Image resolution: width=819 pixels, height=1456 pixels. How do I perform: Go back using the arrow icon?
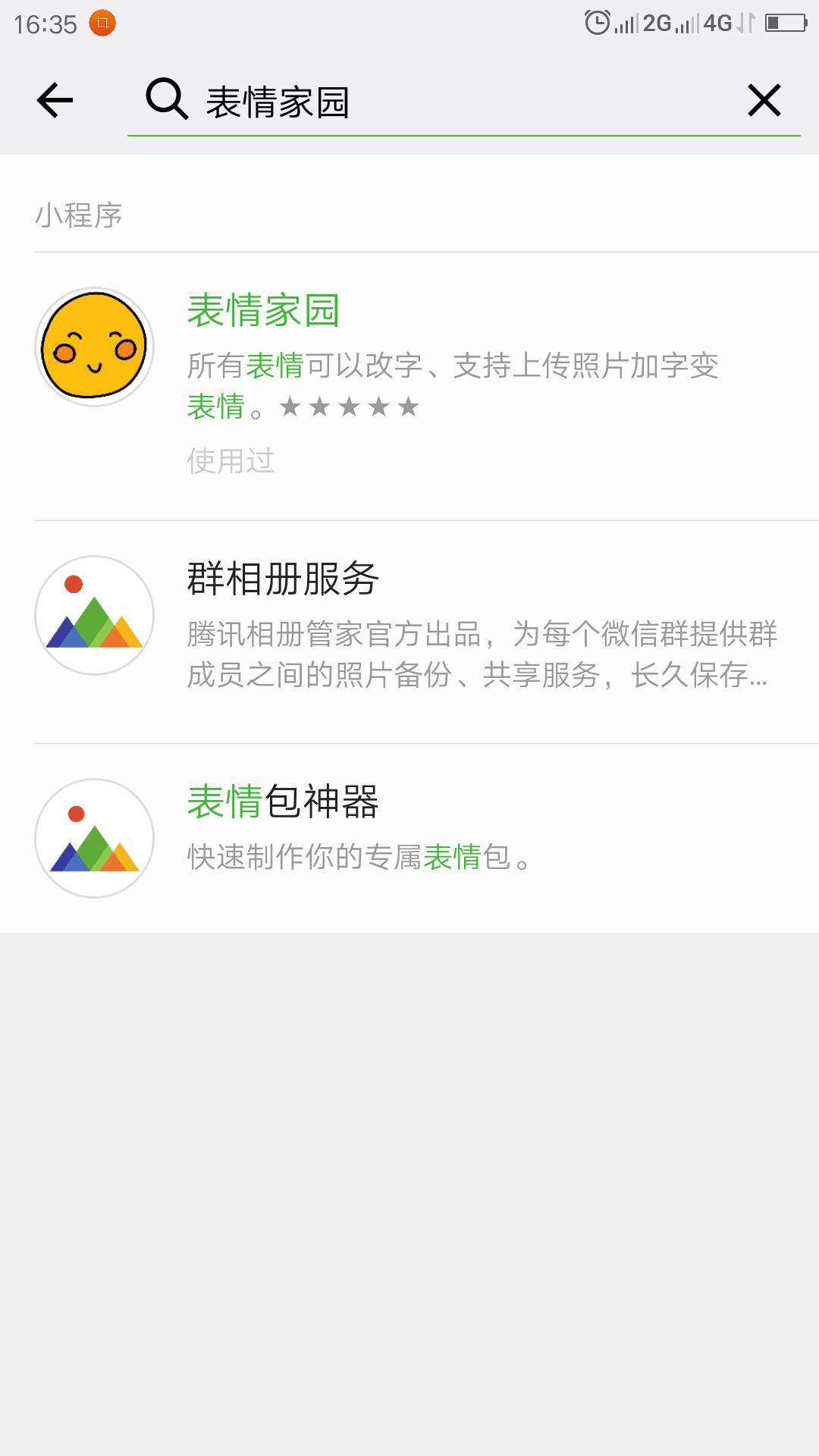pos(55,100)
